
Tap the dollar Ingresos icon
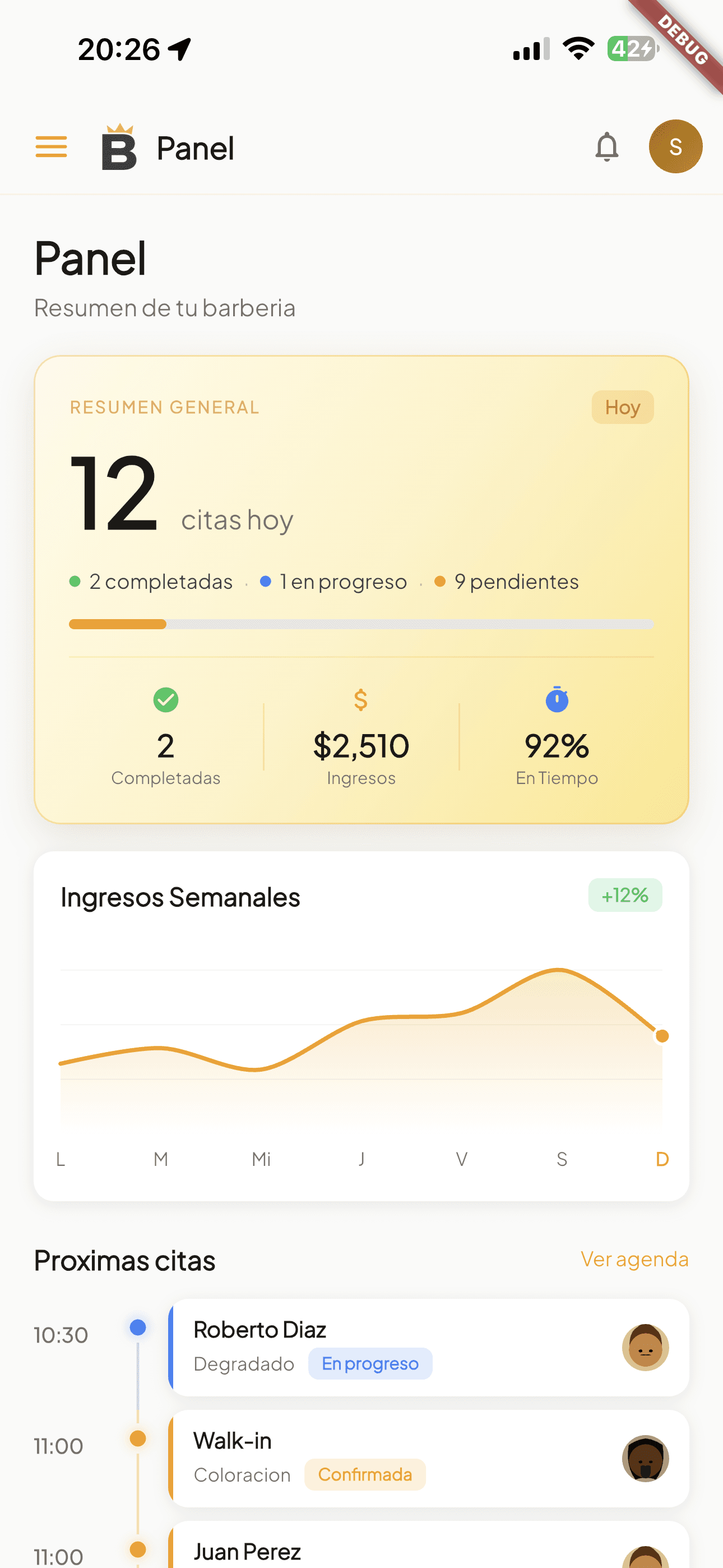pos(361,700)
